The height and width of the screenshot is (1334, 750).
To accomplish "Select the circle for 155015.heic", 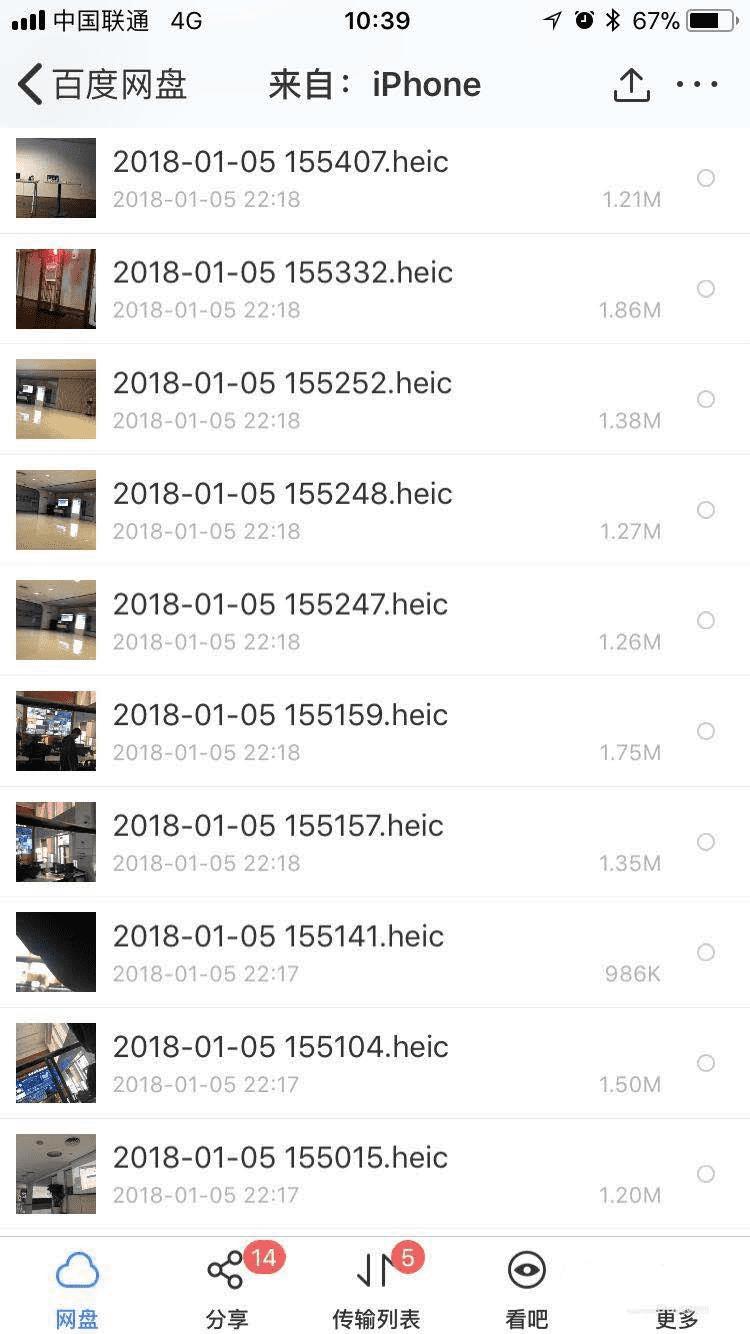I will click(x=706, y=1173).
